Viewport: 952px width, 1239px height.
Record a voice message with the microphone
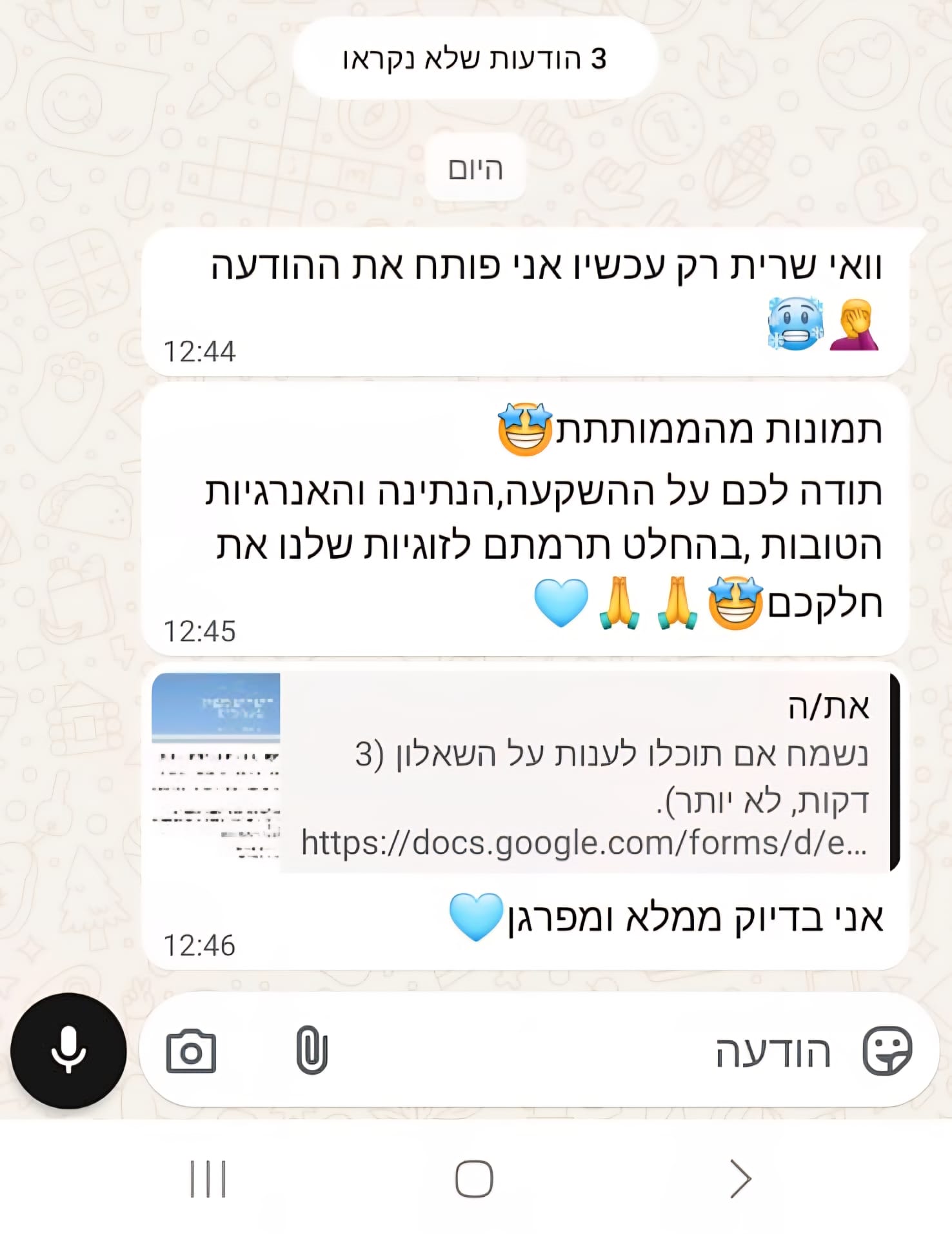point(68,1051)
